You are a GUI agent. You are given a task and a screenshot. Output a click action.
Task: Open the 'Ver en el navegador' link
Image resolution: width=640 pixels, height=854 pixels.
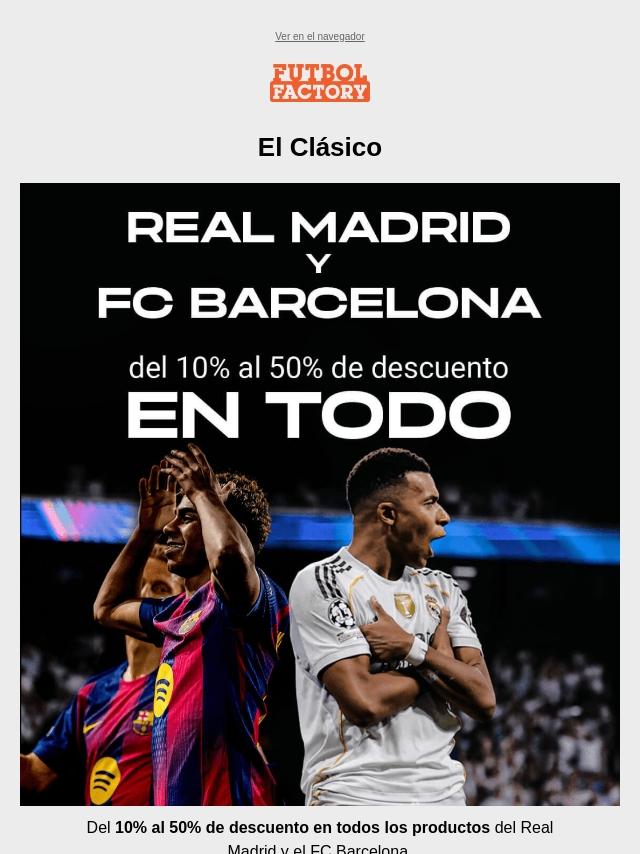[x=319, y=37]
